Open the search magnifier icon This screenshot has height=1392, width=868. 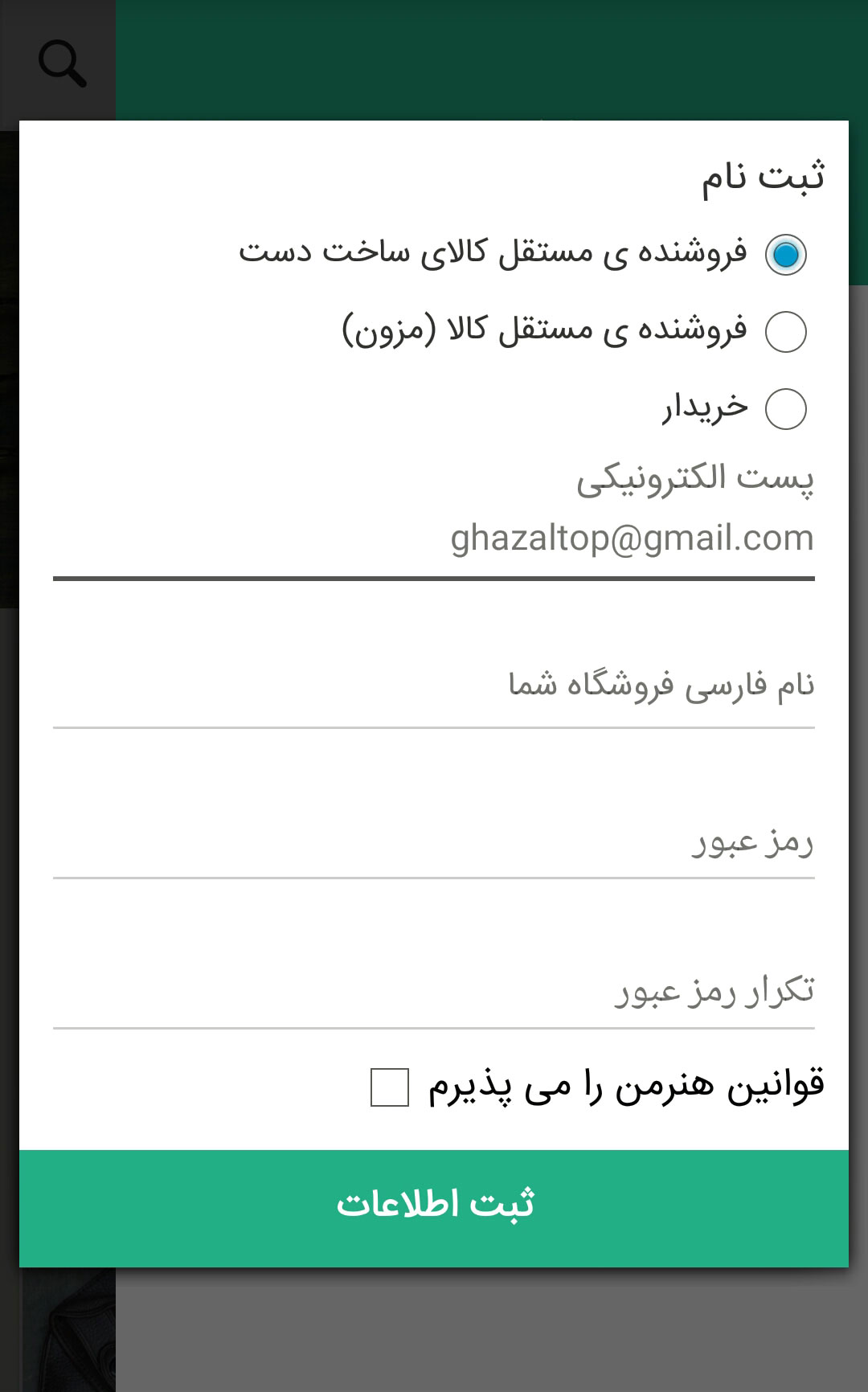(x=61, y=63)
